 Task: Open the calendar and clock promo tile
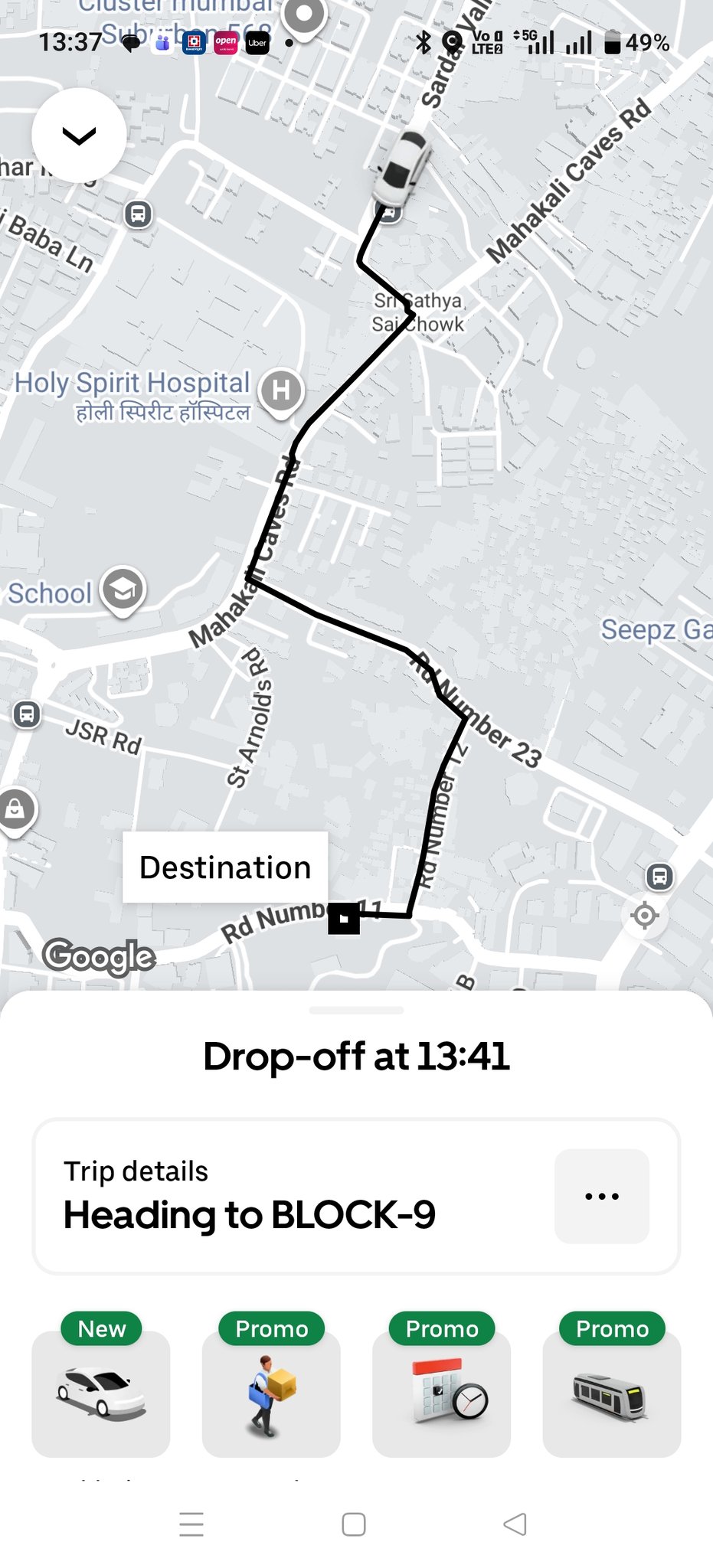pyautogui.click(x=441, y=1392)
